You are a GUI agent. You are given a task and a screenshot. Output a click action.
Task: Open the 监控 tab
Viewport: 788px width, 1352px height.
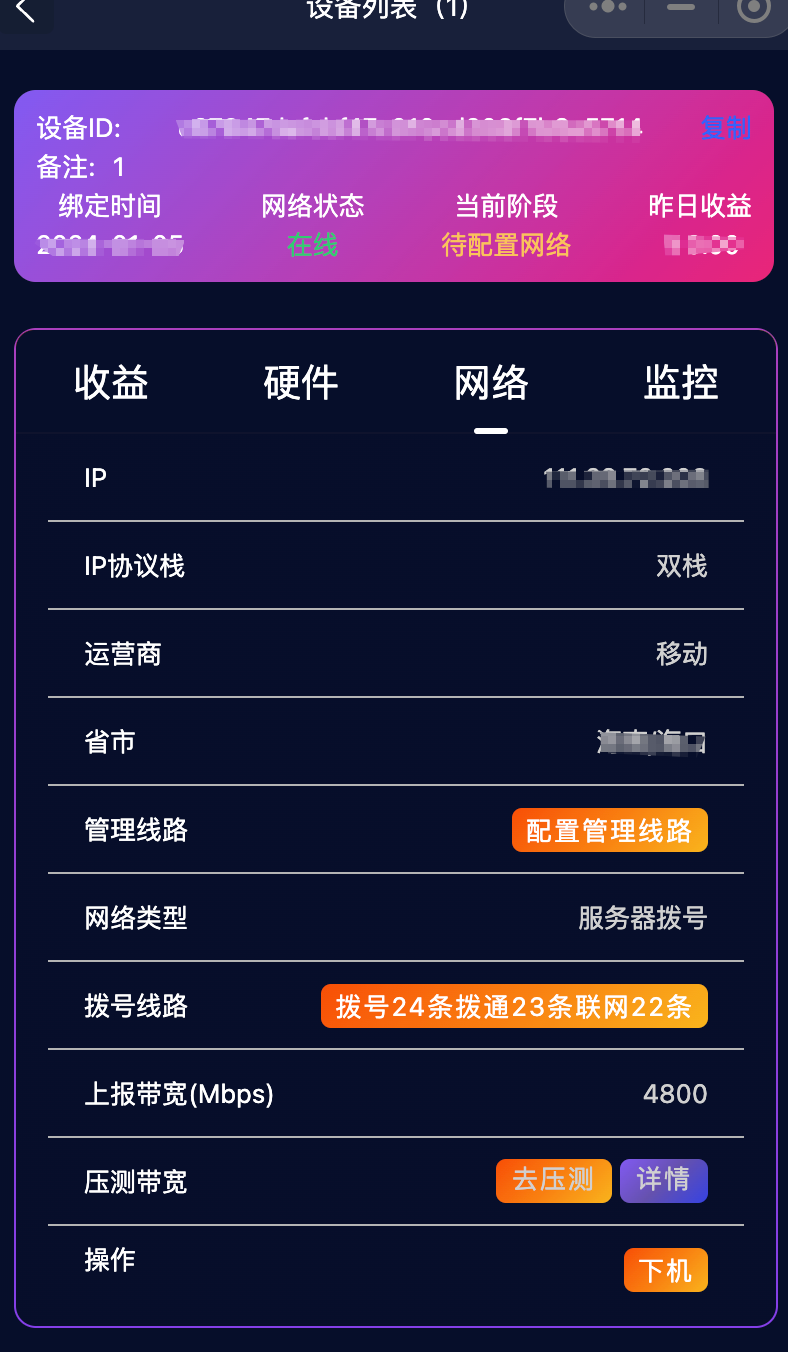pos(681,383)
